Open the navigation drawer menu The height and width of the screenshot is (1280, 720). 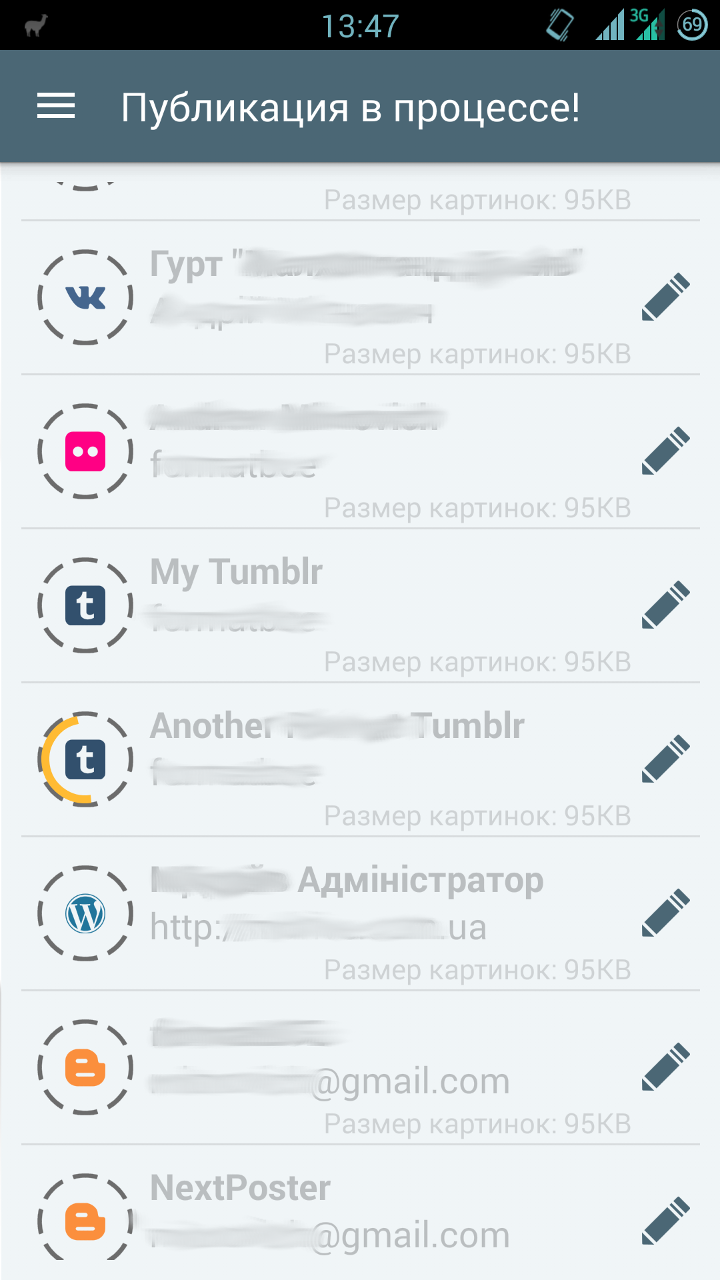pos(56,106)
